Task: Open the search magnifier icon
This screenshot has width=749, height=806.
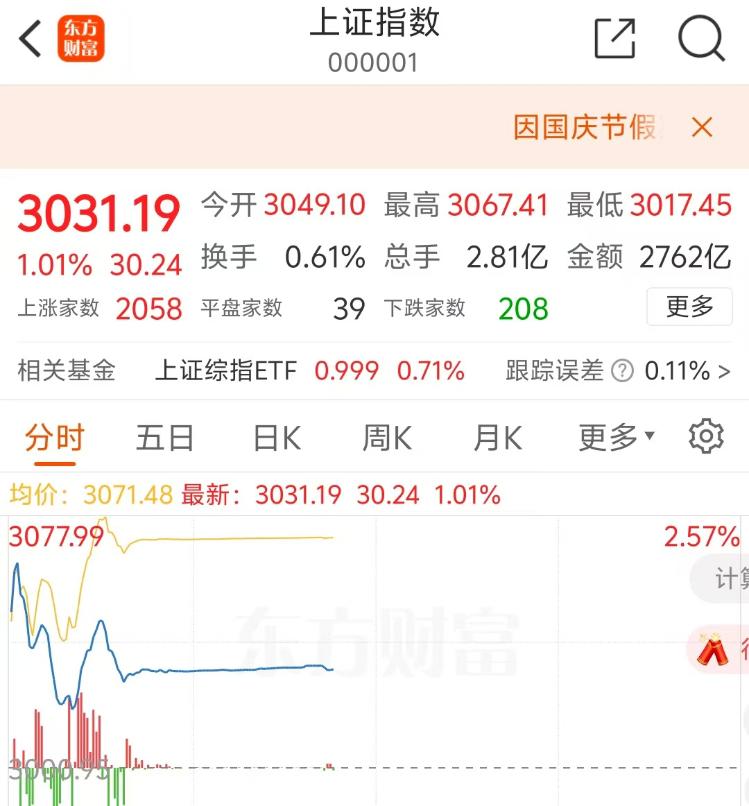Action: (x=700, y=40)
